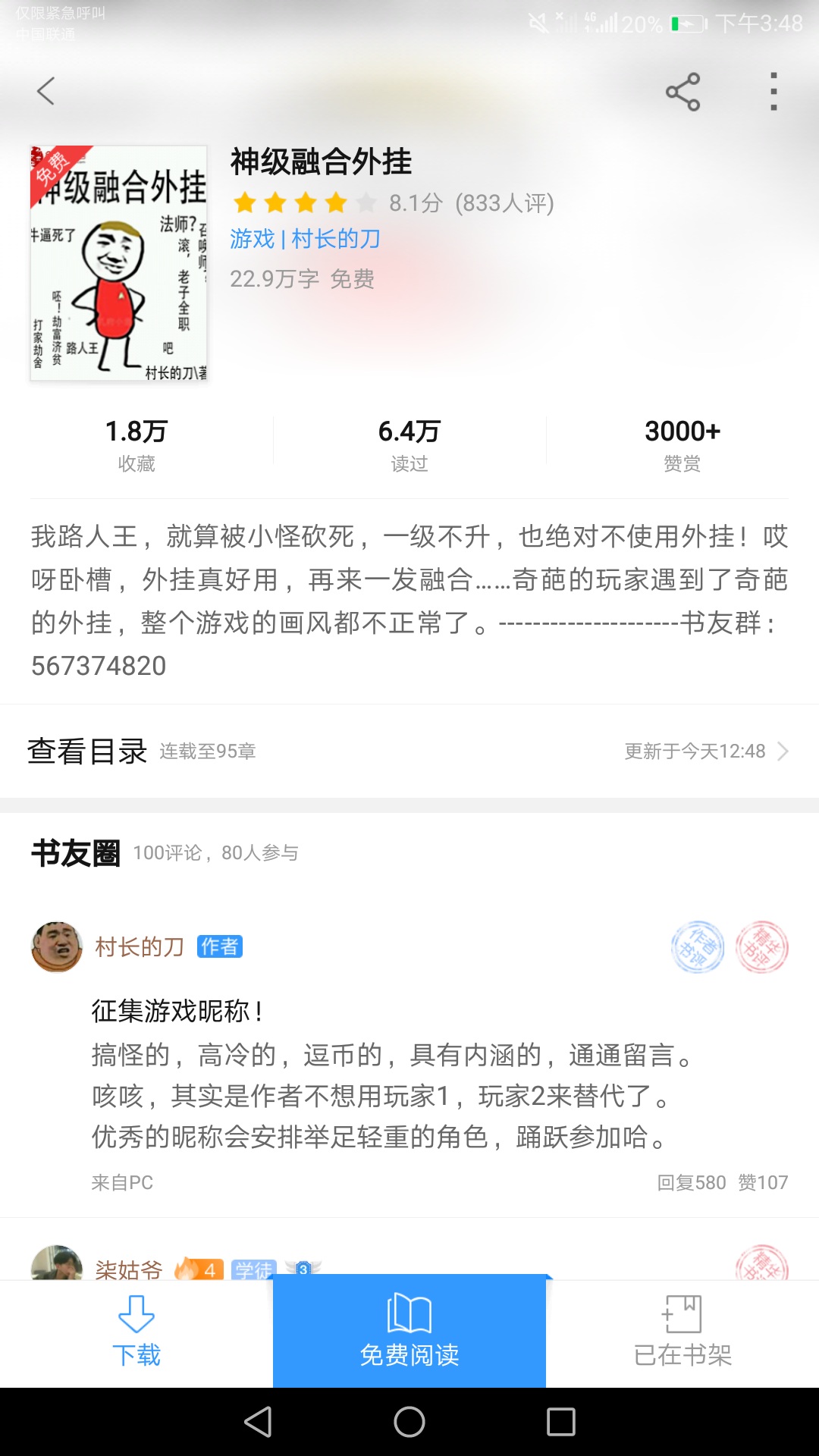View 村长的刀's profile in comments
Image resolution: width=819 pixels, height=1456 pixels.
click(57, 946)
